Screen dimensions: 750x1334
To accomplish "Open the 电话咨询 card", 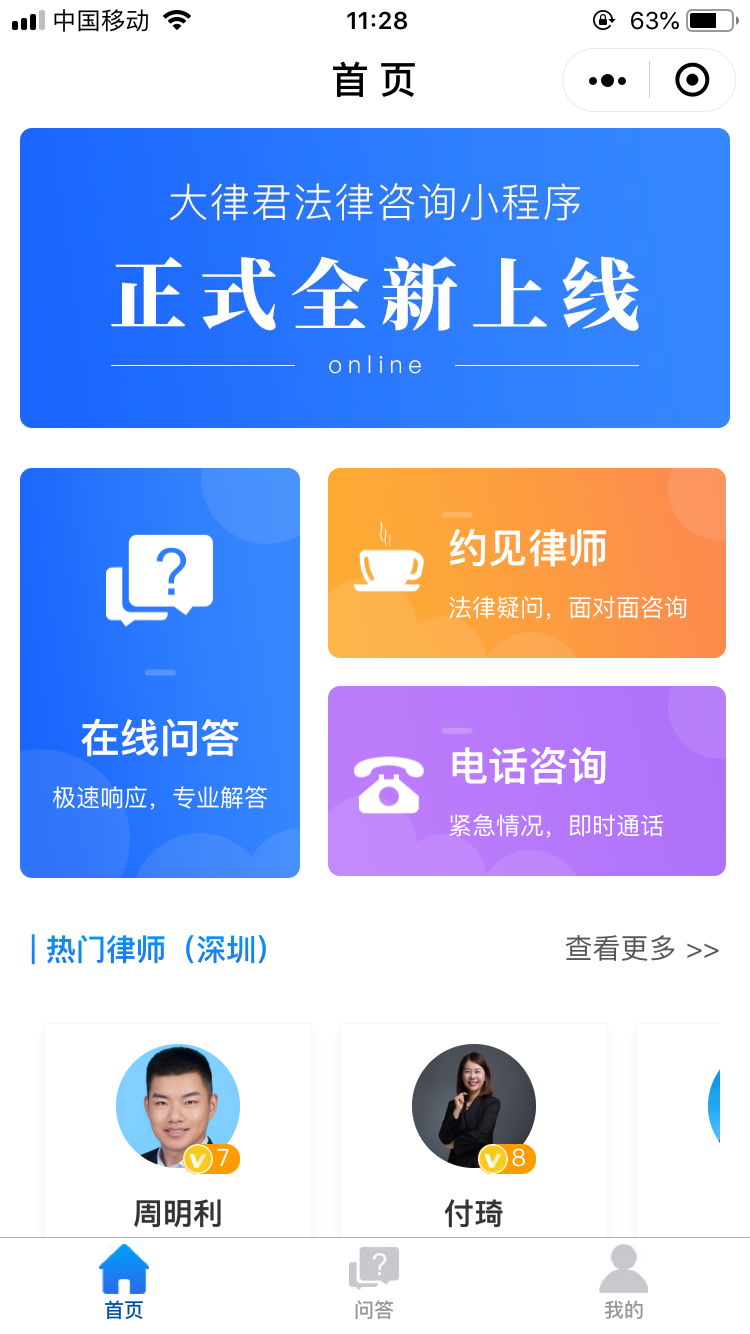I will [527, 781].
